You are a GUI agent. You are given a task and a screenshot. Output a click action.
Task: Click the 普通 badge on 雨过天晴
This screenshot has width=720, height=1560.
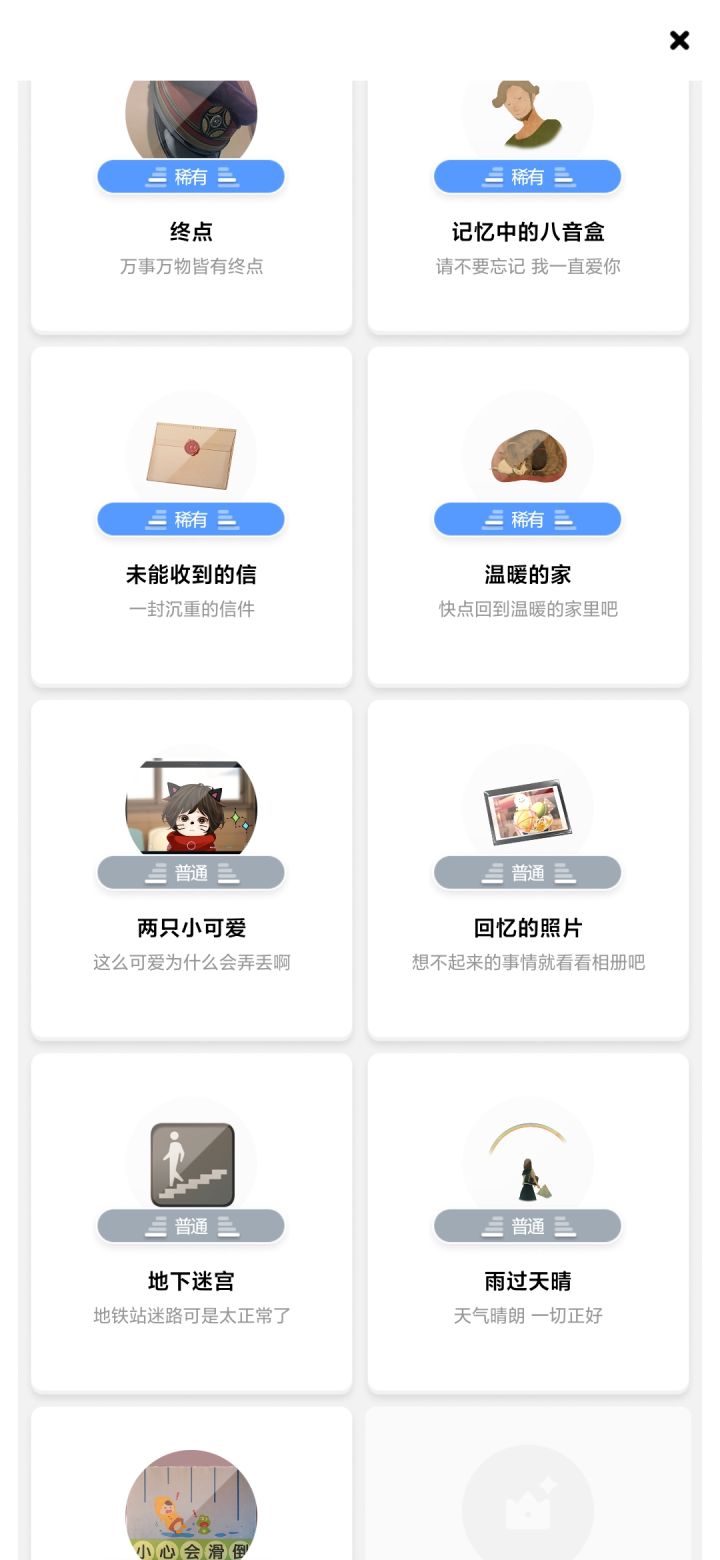click(x=527, y=1225)
